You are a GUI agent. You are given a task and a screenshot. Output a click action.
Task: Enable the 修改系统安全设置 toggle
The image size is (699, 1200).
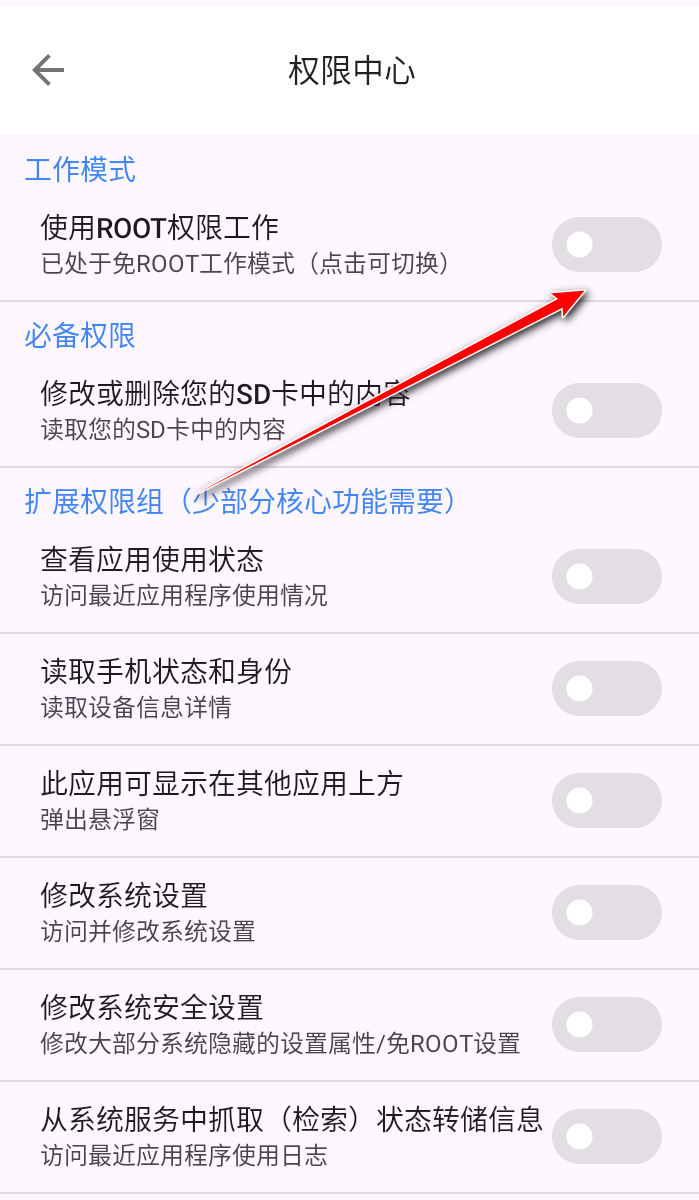[x=606, y=1024]
